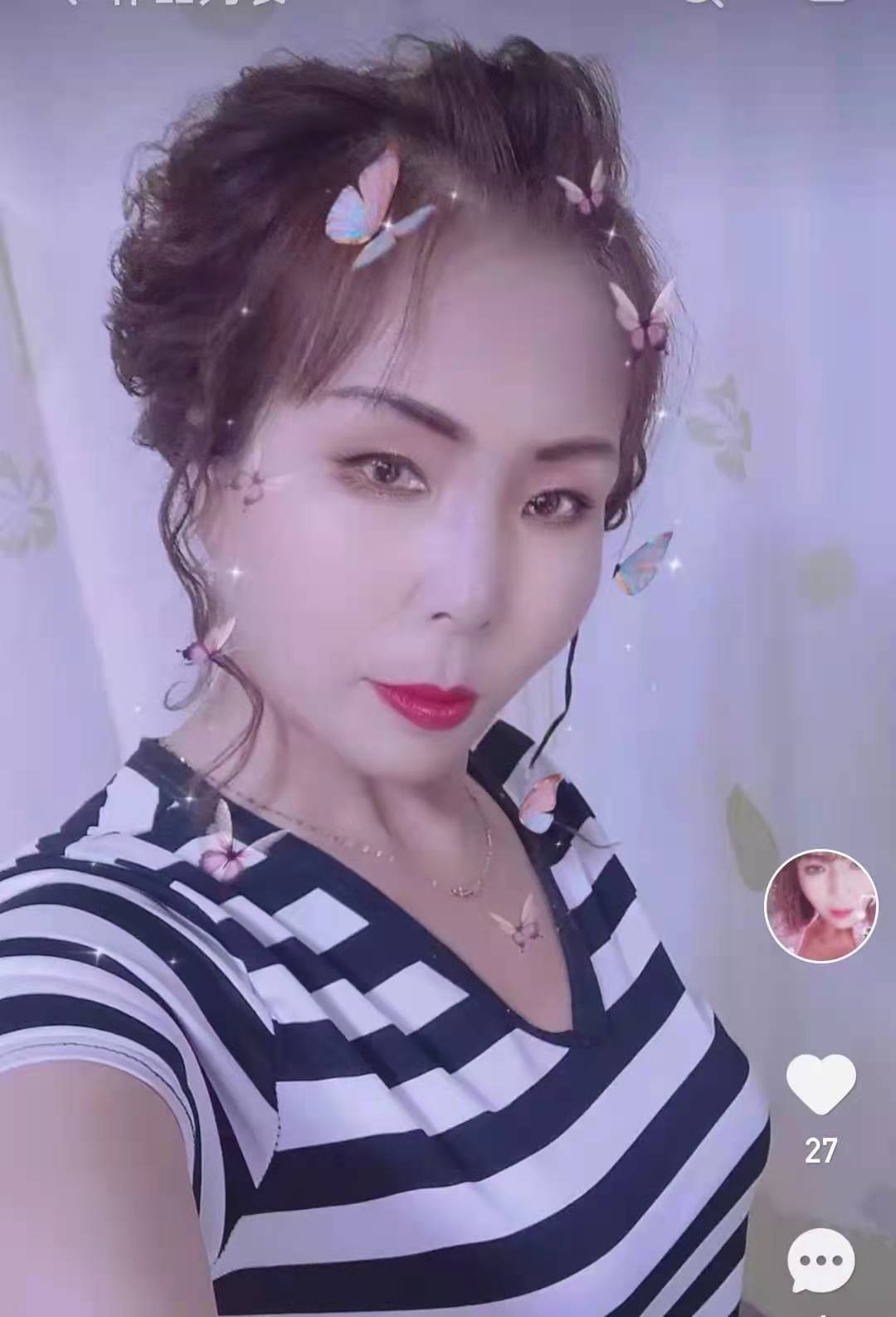
Task: Like this video with the heart
Action: 821,1084
